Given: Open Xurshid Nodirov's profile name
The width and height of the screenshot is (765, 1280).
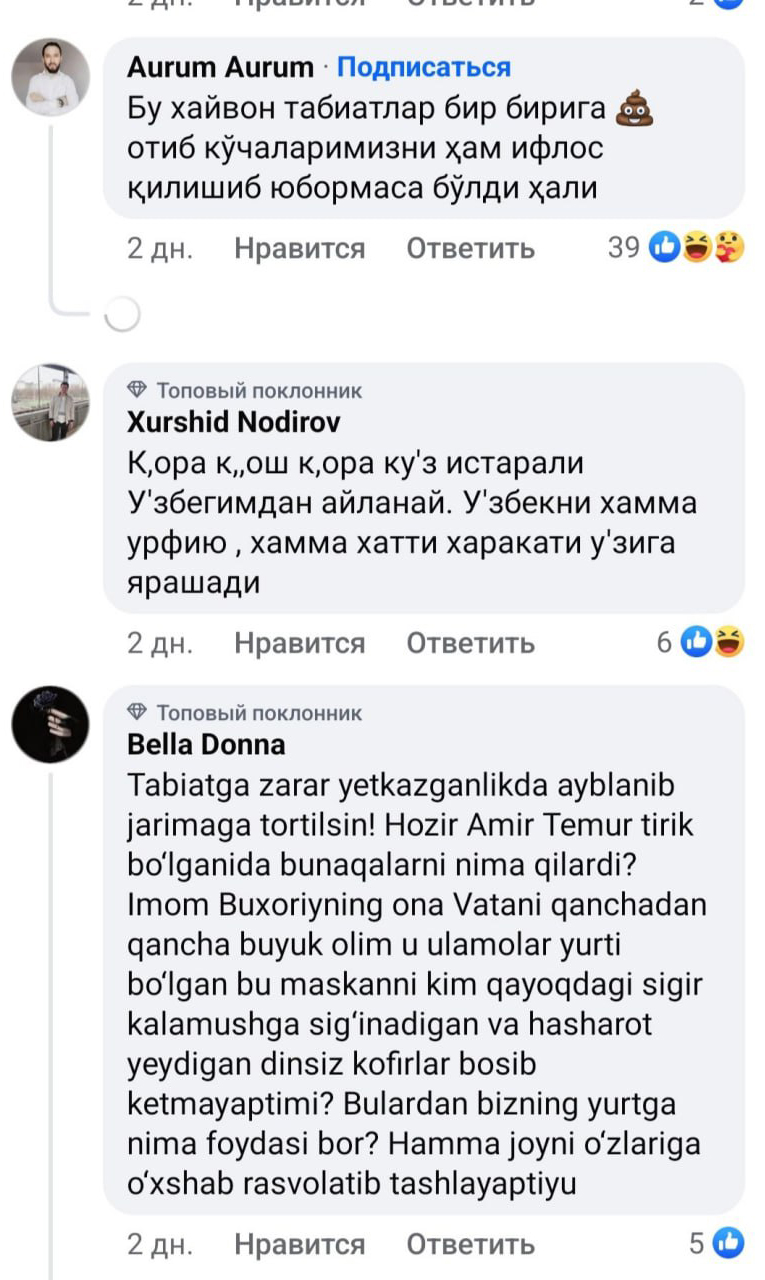Looking at the screenshot, I should point(233,422).
